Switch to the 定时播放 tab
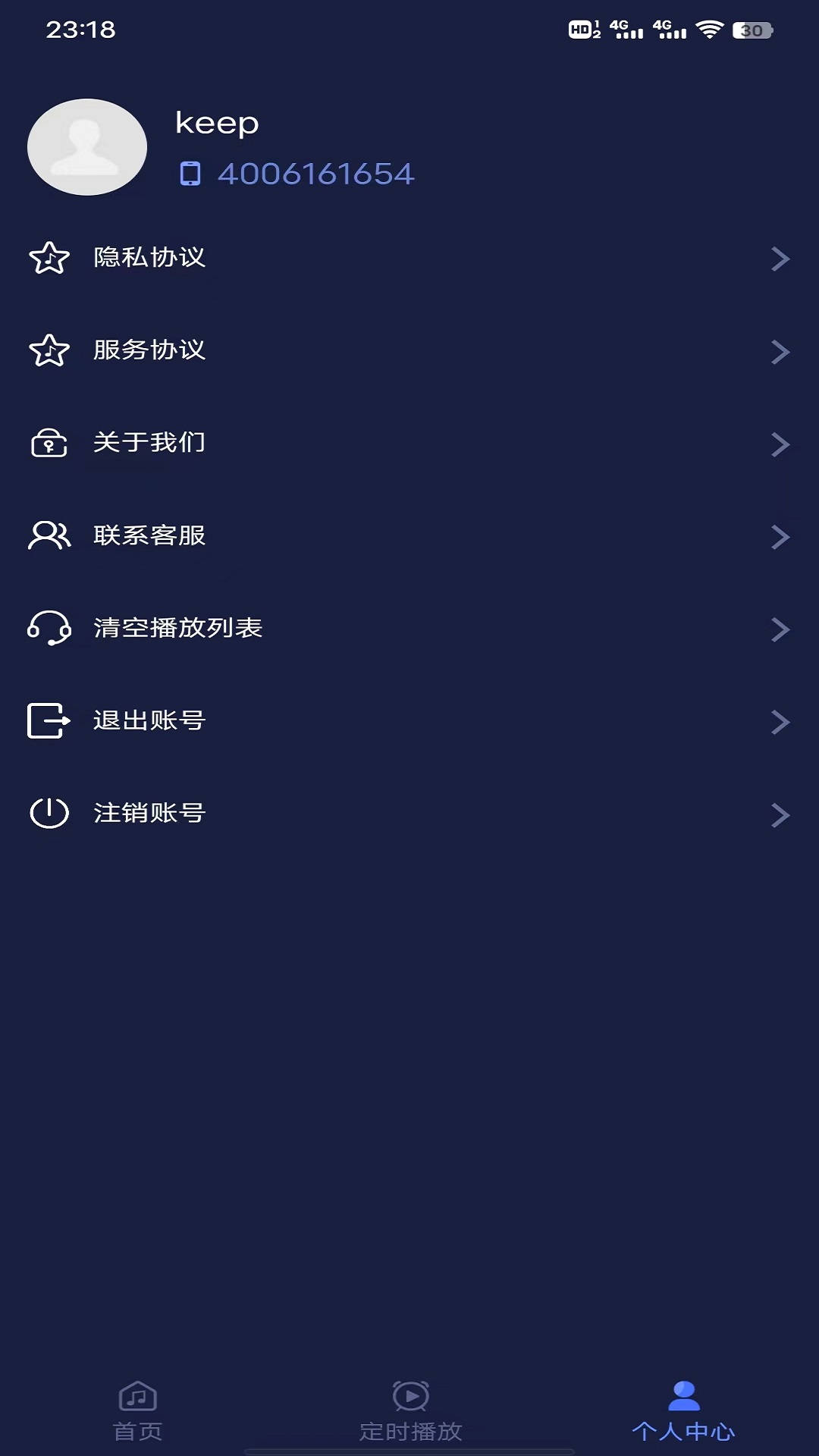Image resolution: width=819 pixels, height=1456 pixels. pyautogui.click(x=410, y=1411)
